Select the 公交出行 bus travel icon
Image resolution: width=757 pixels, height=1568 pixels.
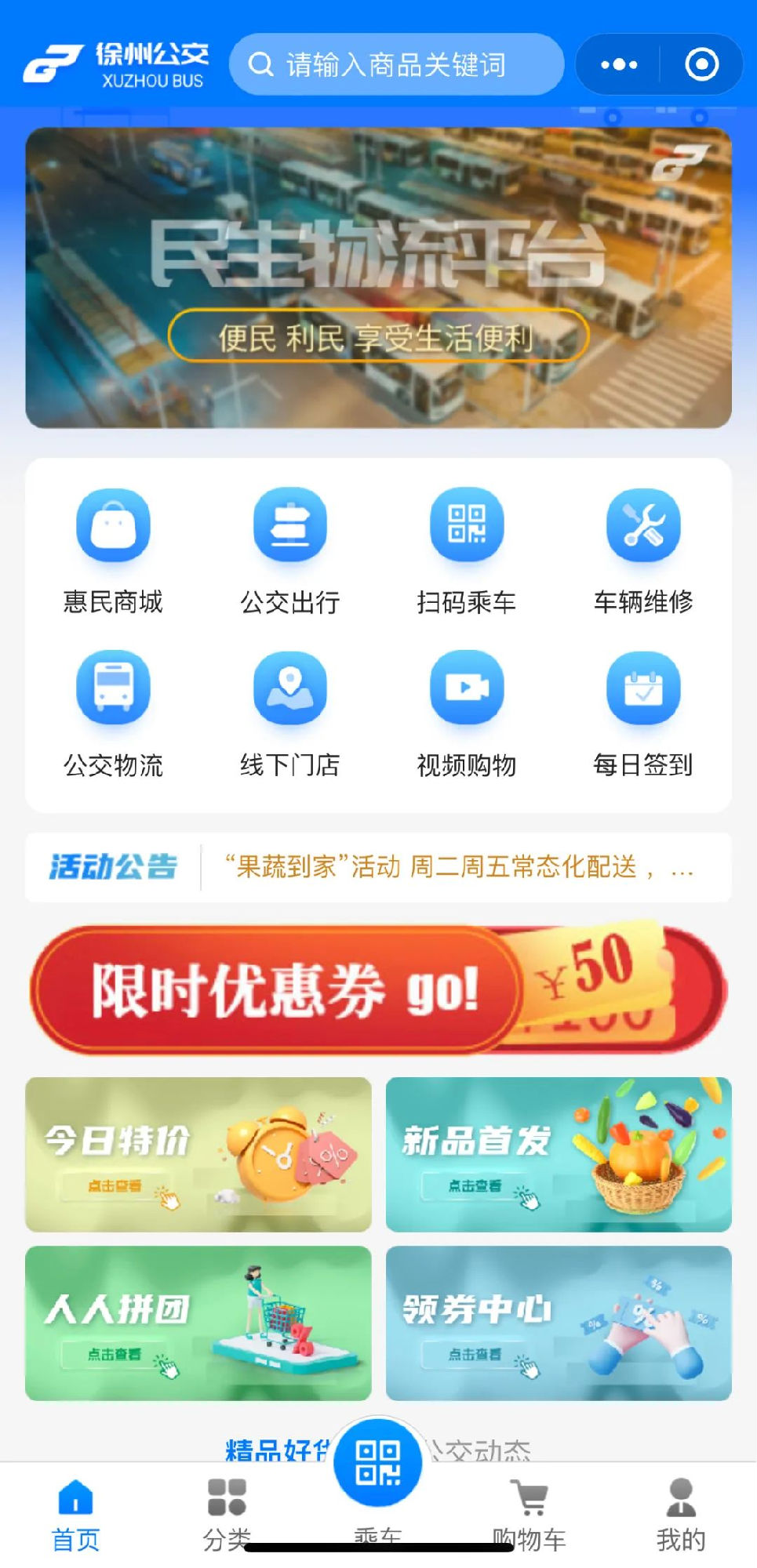tap(290, 549)
